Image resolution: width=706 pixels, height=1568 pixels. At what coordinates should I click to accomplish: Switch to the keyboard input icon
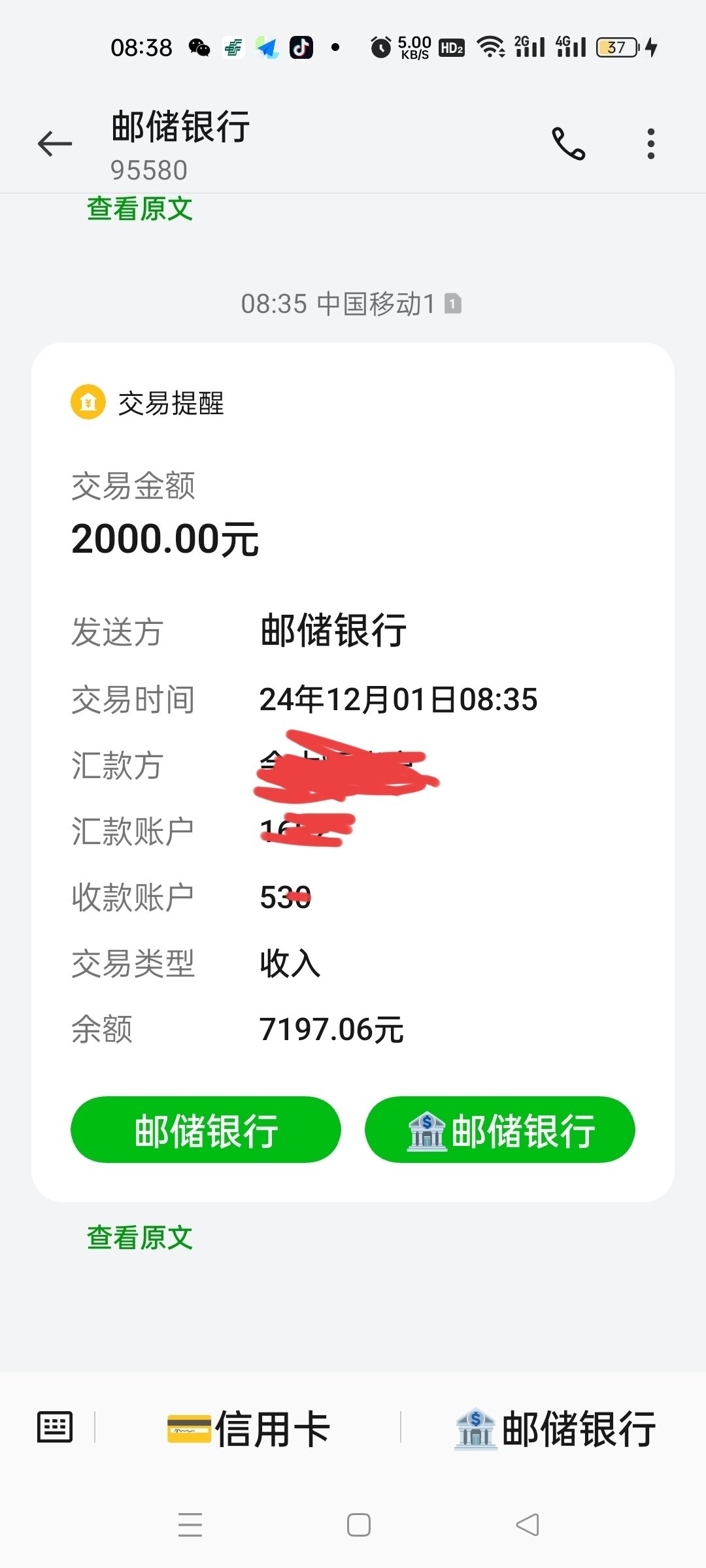[x=55, y=1427]
